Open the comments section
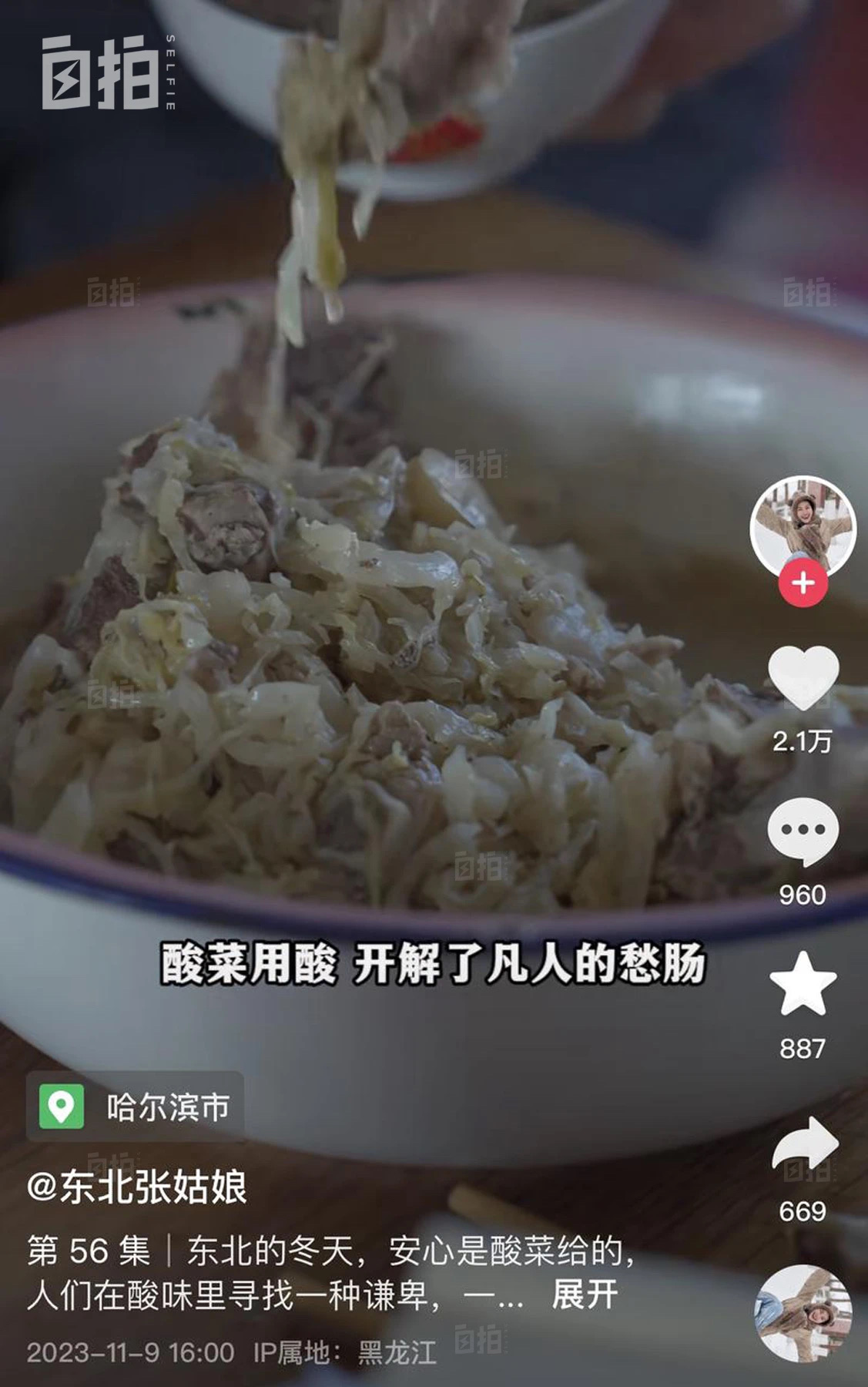The height and width of the screenshot is (1387, 868). [803, 832]
